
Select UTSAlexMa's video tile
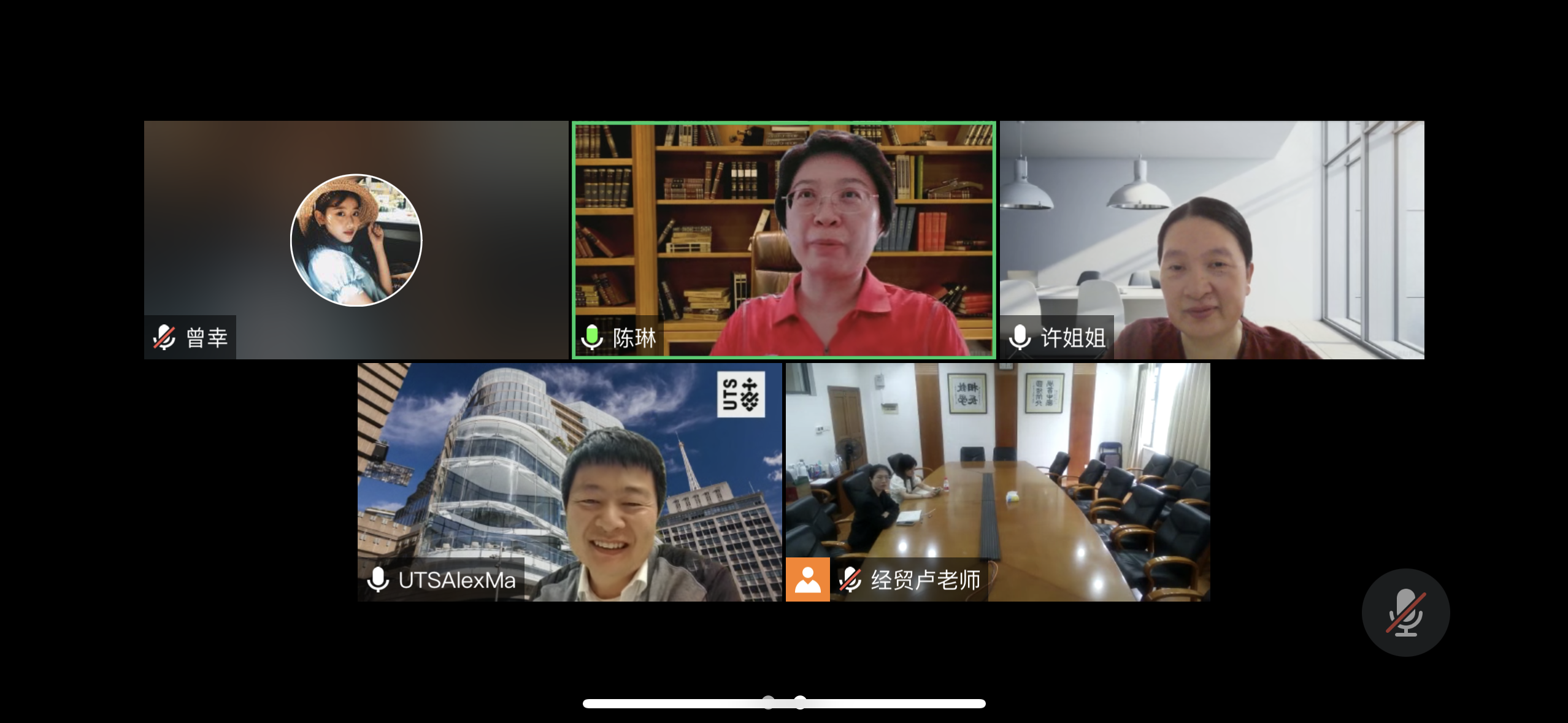pos(569,482)
